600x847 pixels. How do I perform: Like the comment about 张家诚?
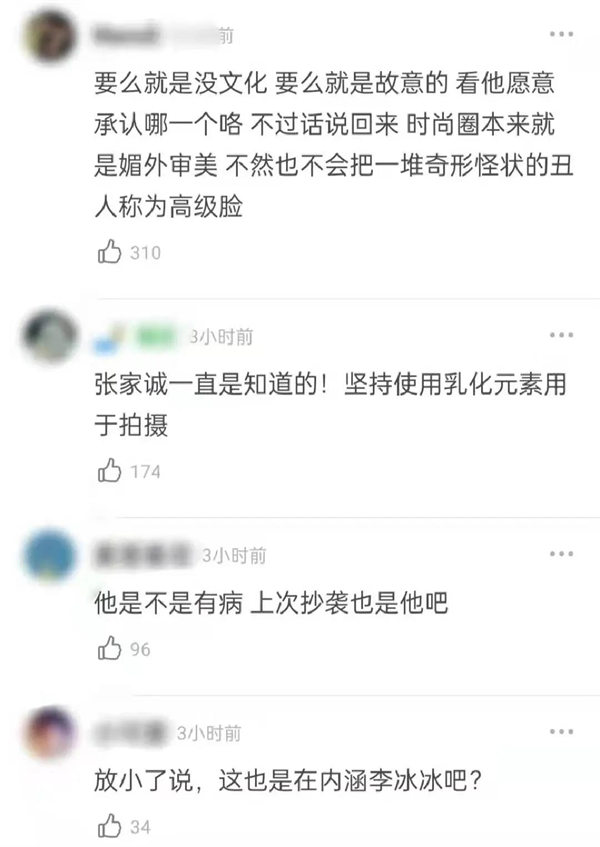(x=110, y=470)
